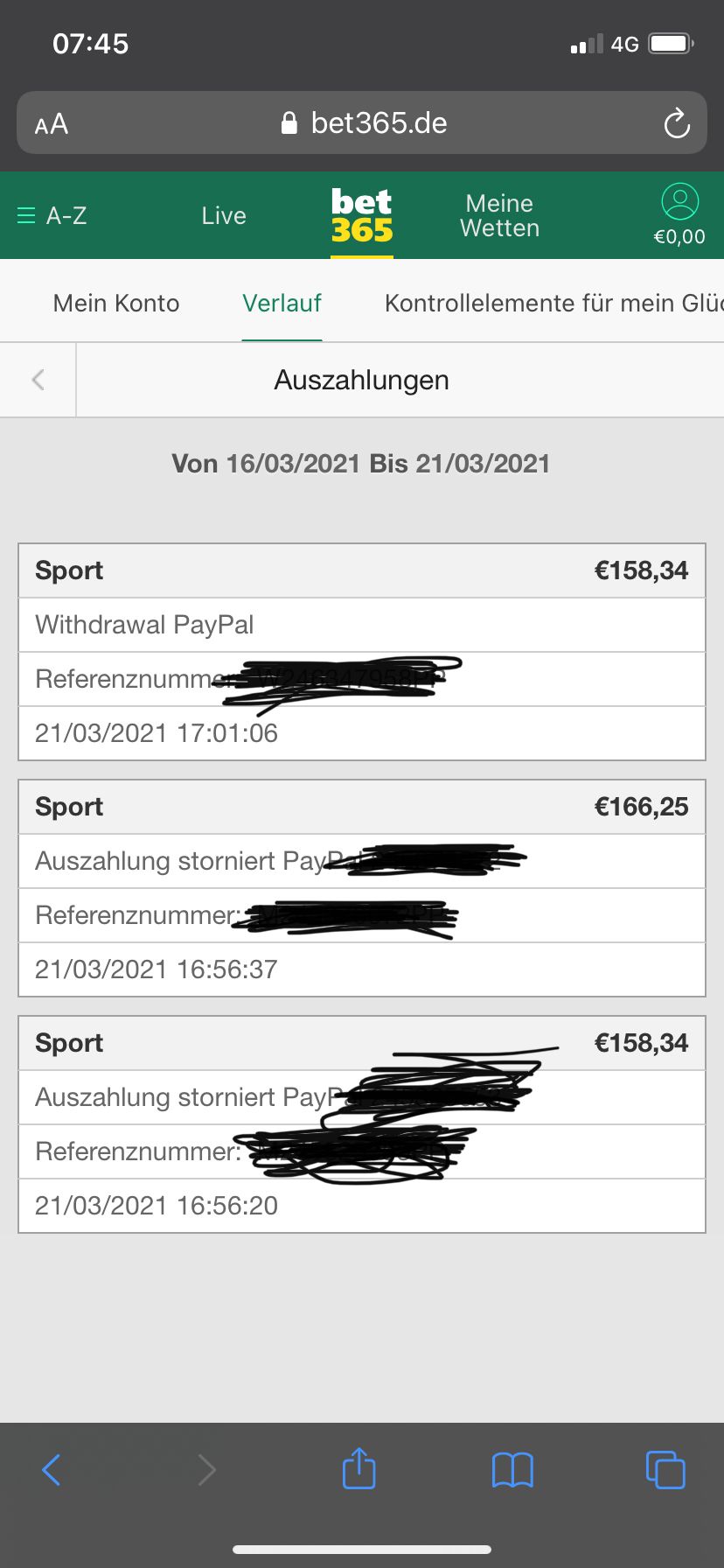724x1568 pixels.
Task: Select the Verlauf tab
Action: [x=282, y=303]
